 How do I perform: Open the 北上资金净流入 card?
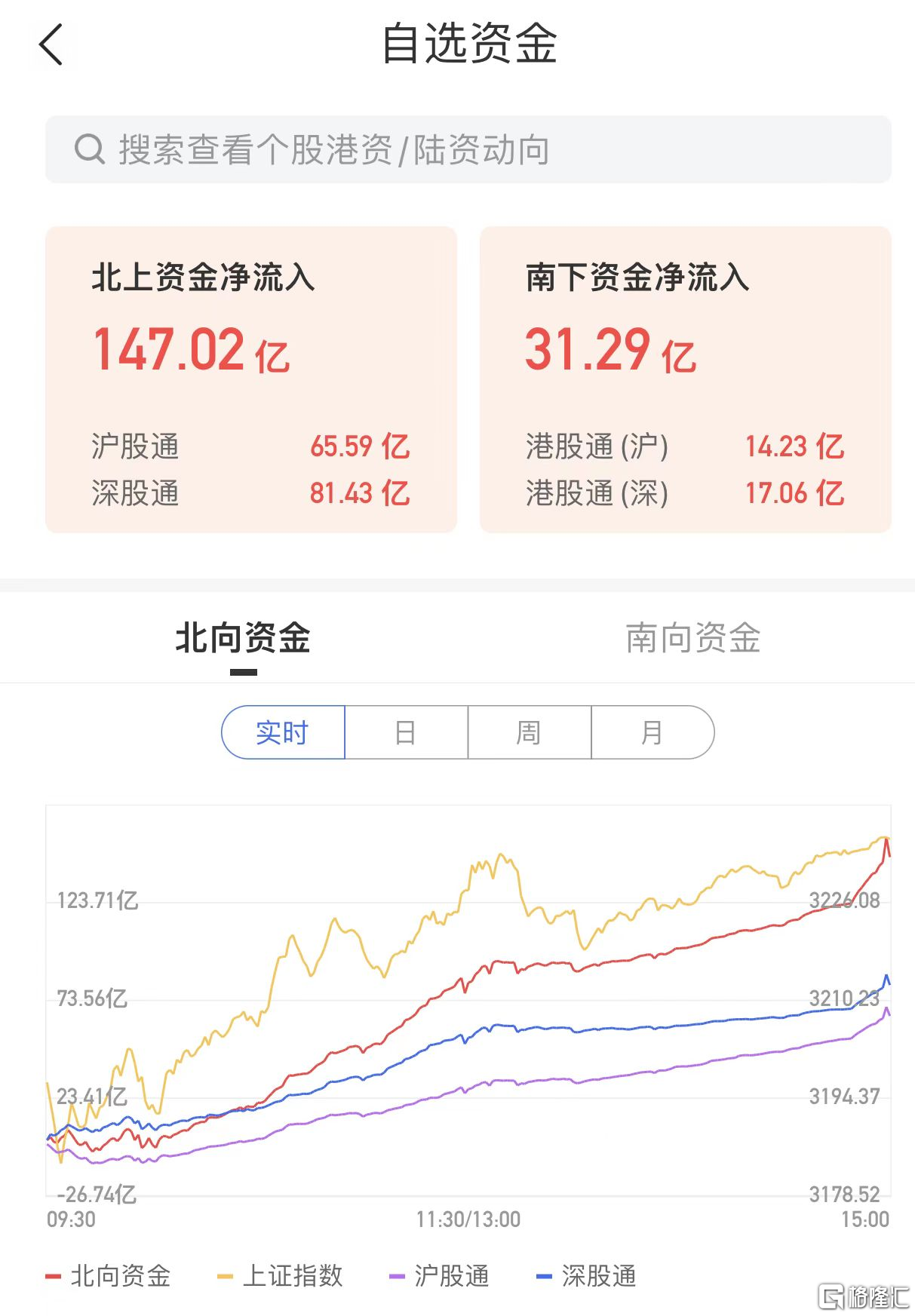(x=251, y=379)
